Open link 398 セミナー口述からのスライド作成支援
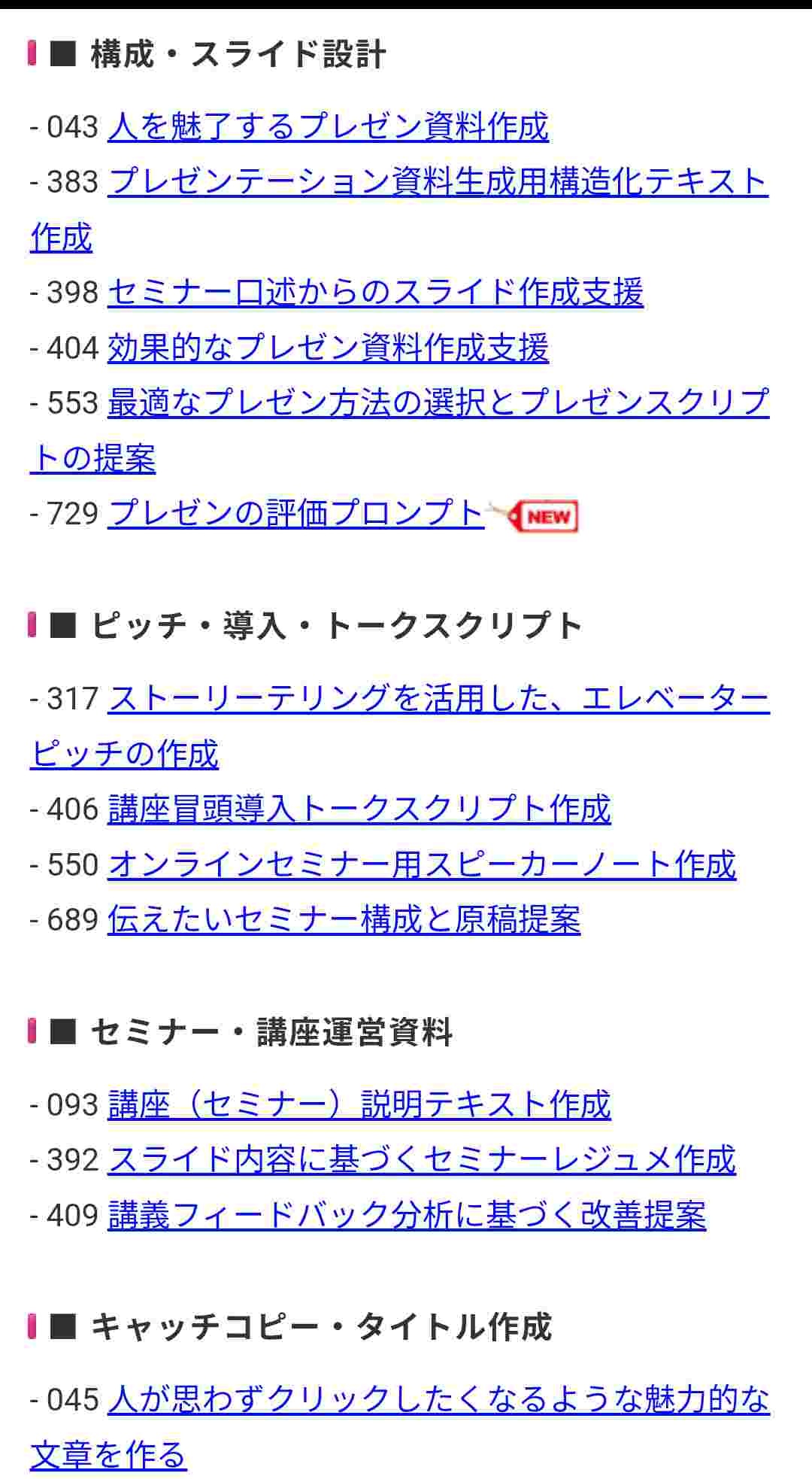 point(375,293)
